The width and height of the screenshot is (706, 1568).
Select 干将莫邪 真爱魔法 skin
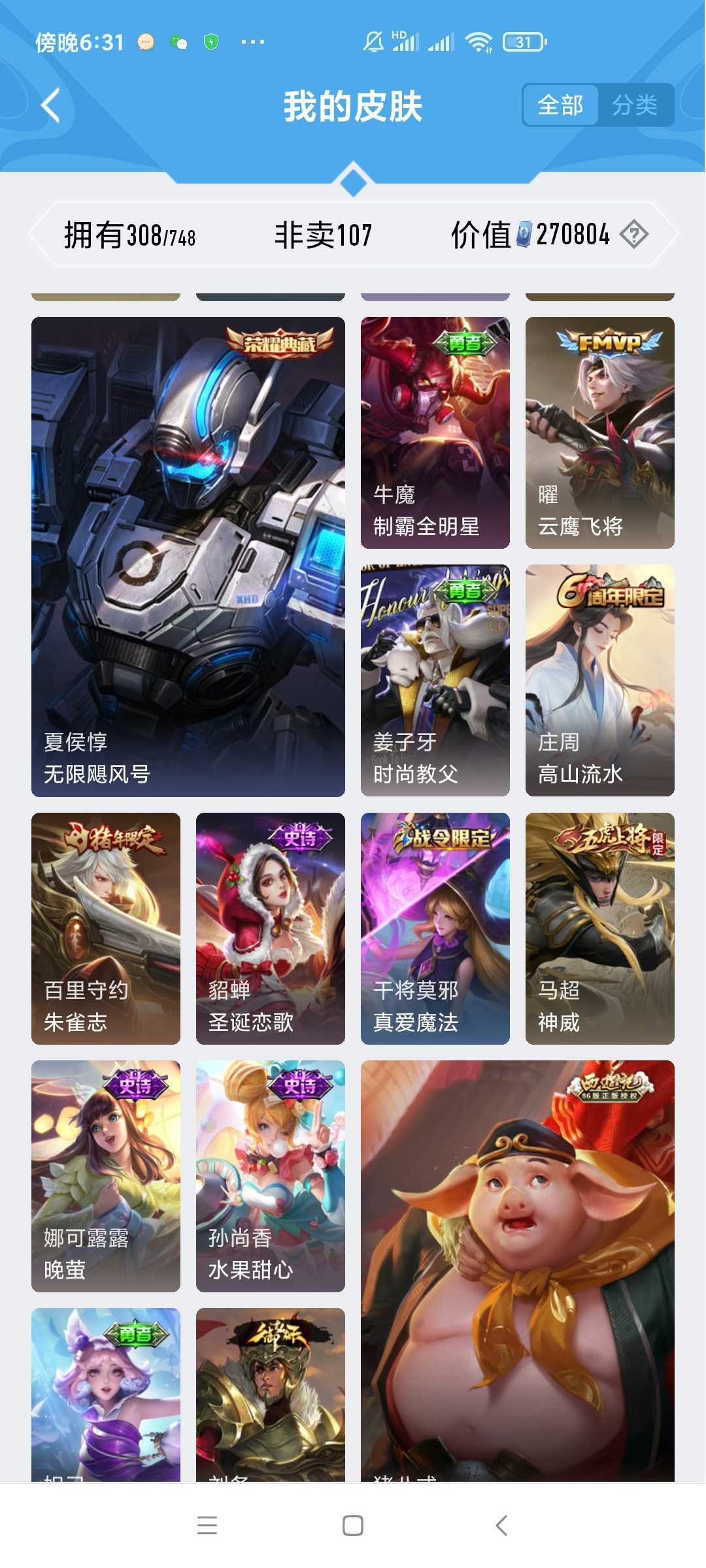(x=435, y=928)
